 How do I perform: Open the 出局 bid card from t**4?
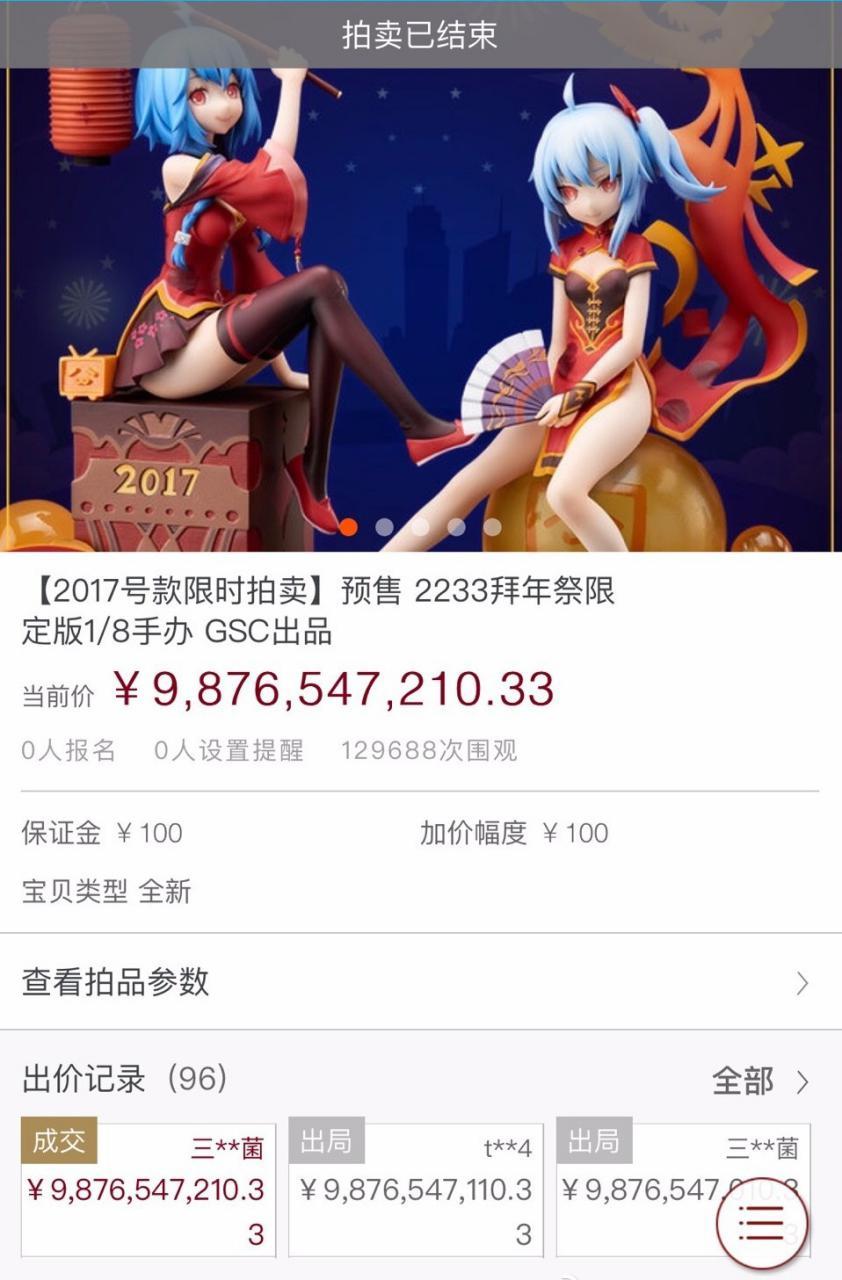click(x=415, y=1188)
